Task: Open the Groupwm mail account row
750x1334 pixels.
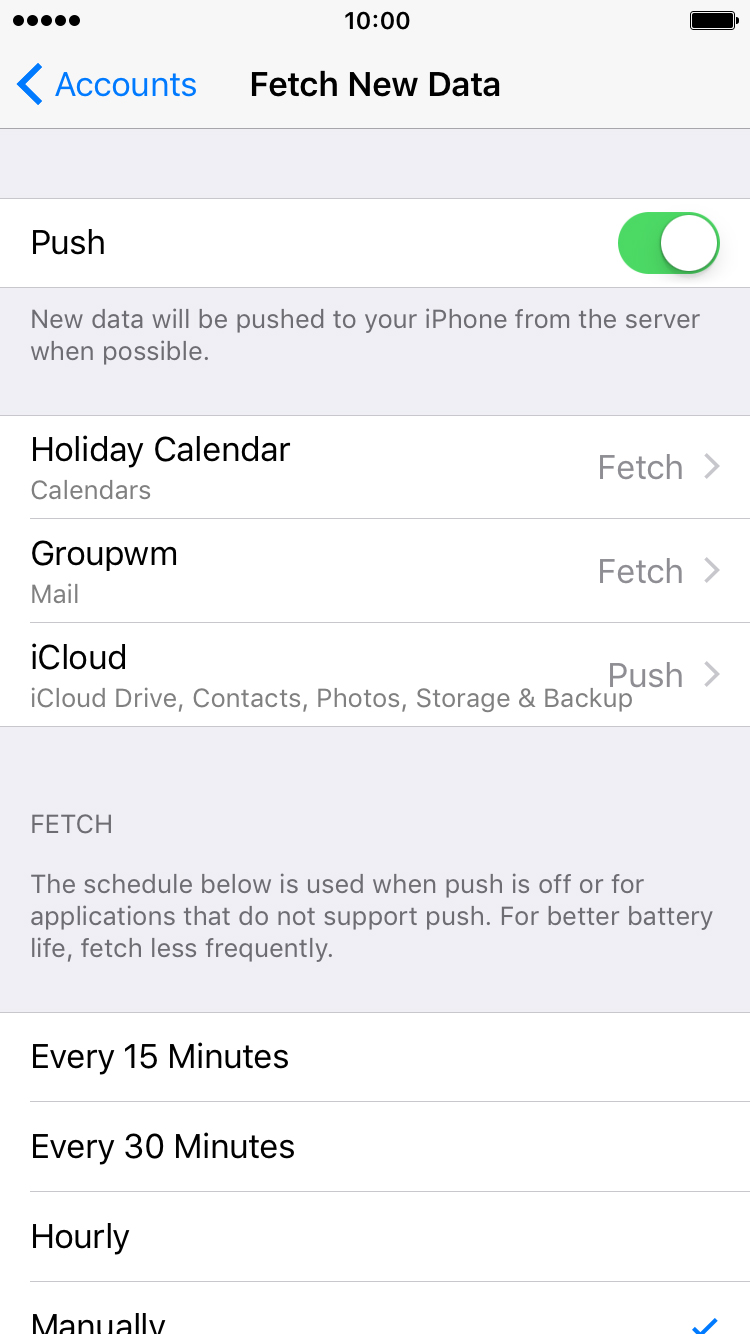Action: tap(375, 571)
